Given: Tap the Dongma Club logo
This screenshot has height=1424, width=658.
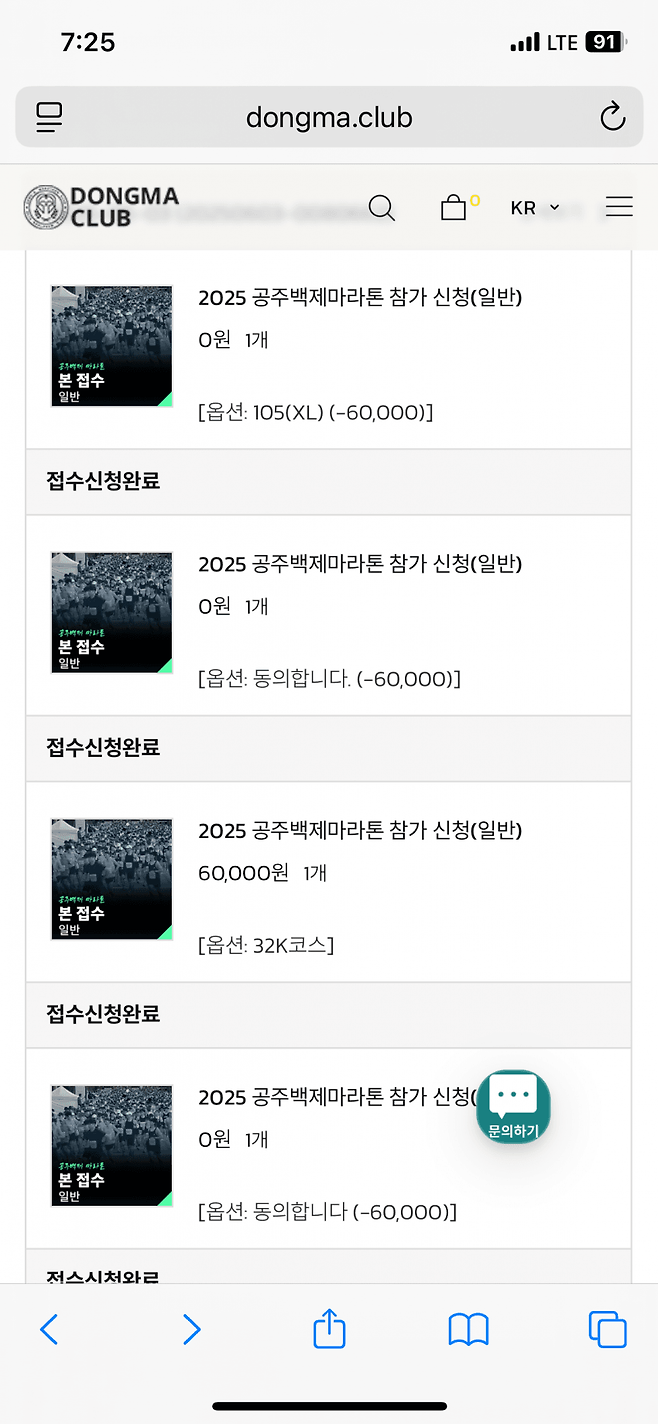Looking at the screenshot, I should (101, 207).
